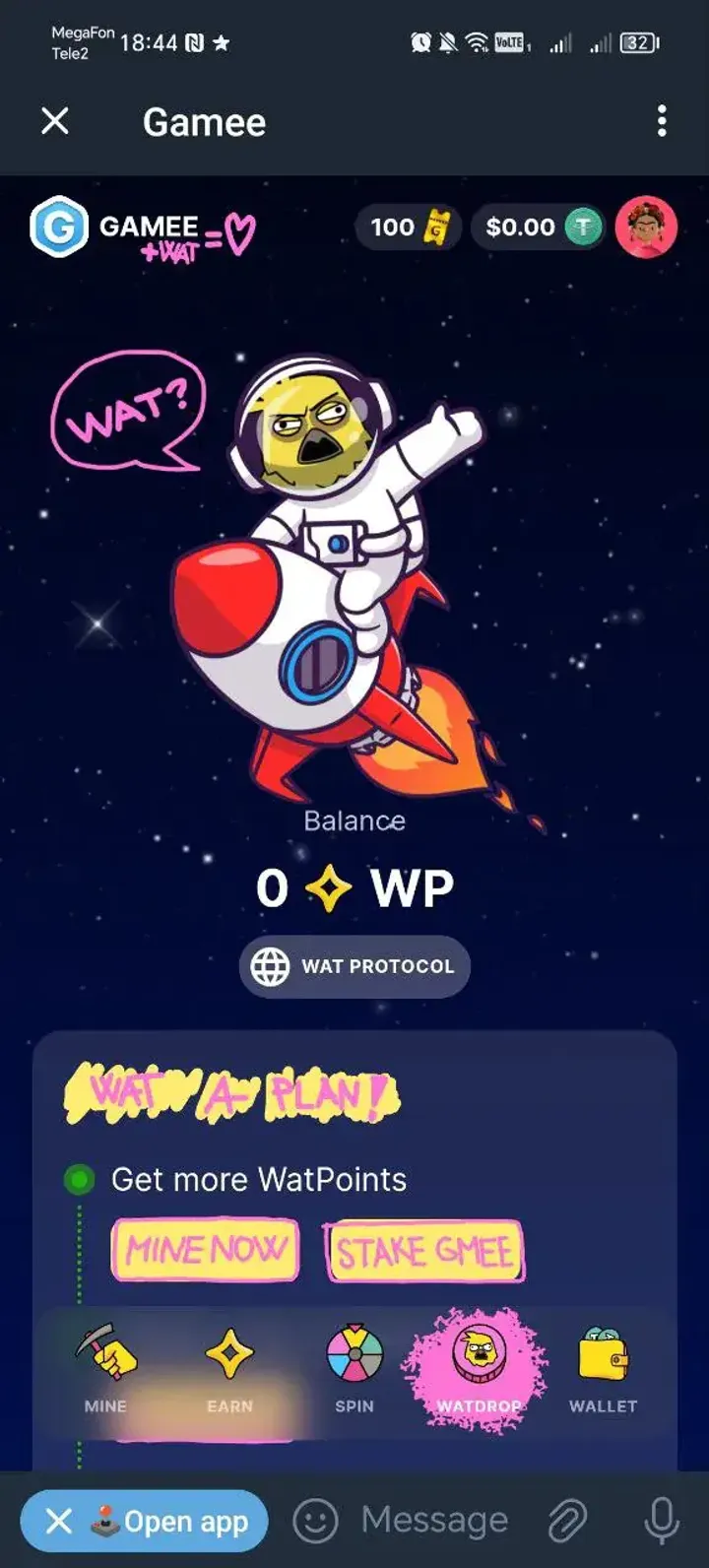Tap the GAMEE logo icon
The height and width of the screenshot is (1568, 709).
[x=60, y=228]
